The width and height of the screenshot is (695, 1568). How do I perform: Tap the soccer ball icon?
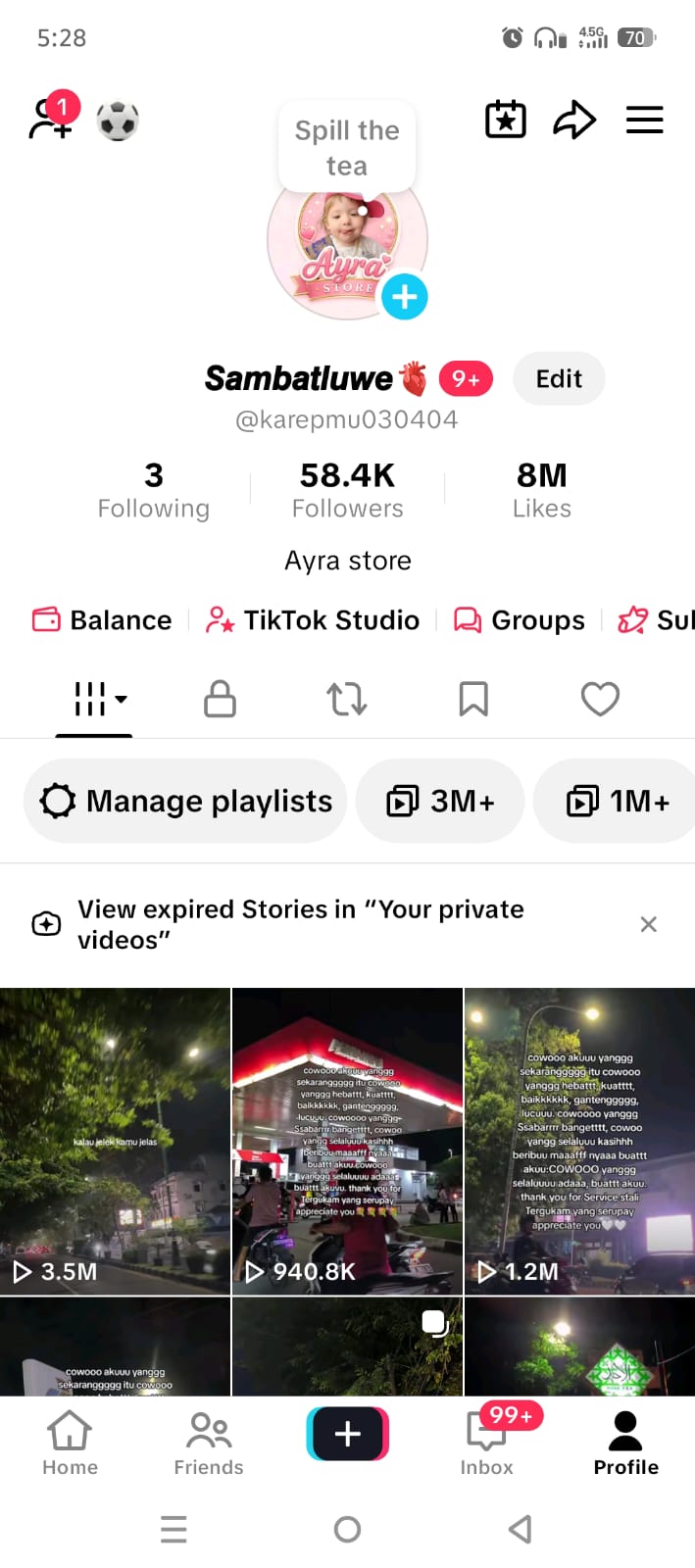(118, 121)
